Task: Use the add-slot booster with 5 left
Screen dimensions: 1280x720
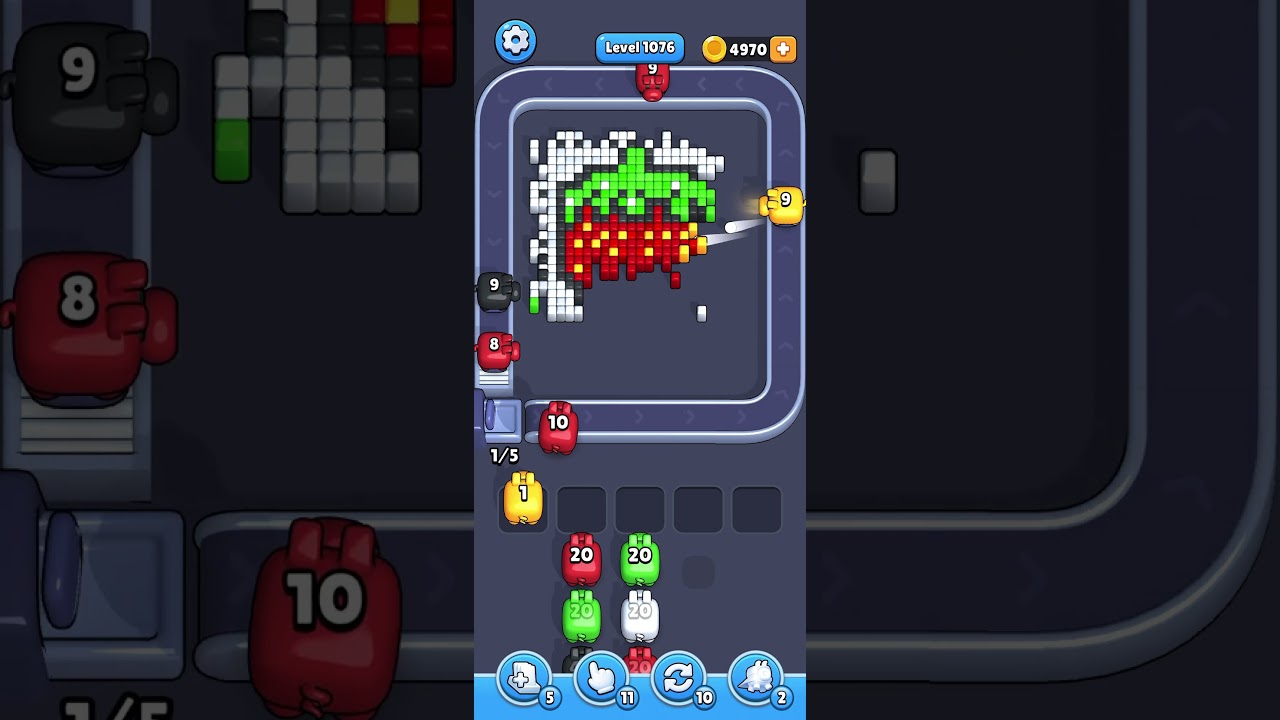Action: [523, 679]
